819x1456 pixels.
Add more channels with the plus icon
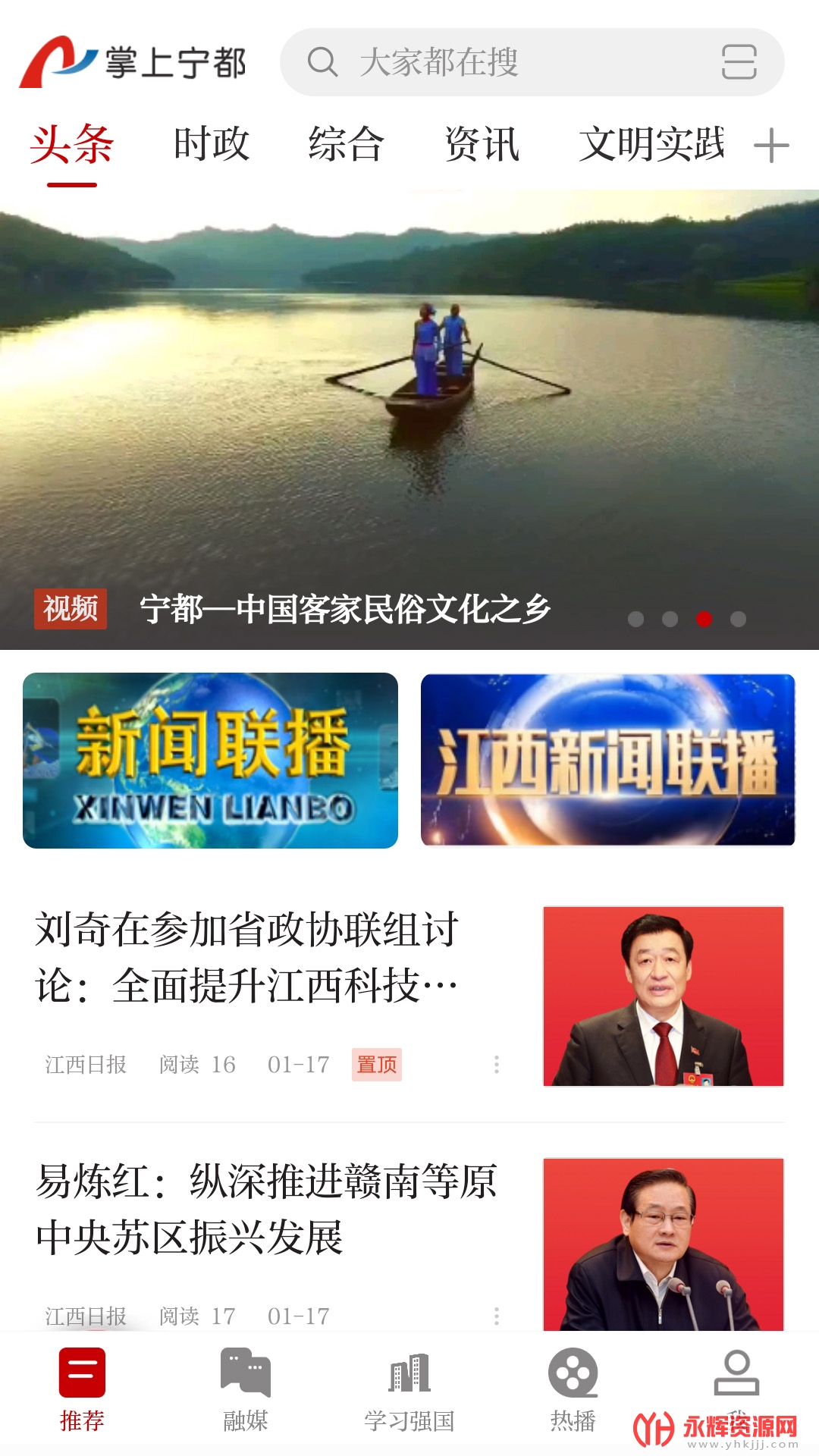772,146
